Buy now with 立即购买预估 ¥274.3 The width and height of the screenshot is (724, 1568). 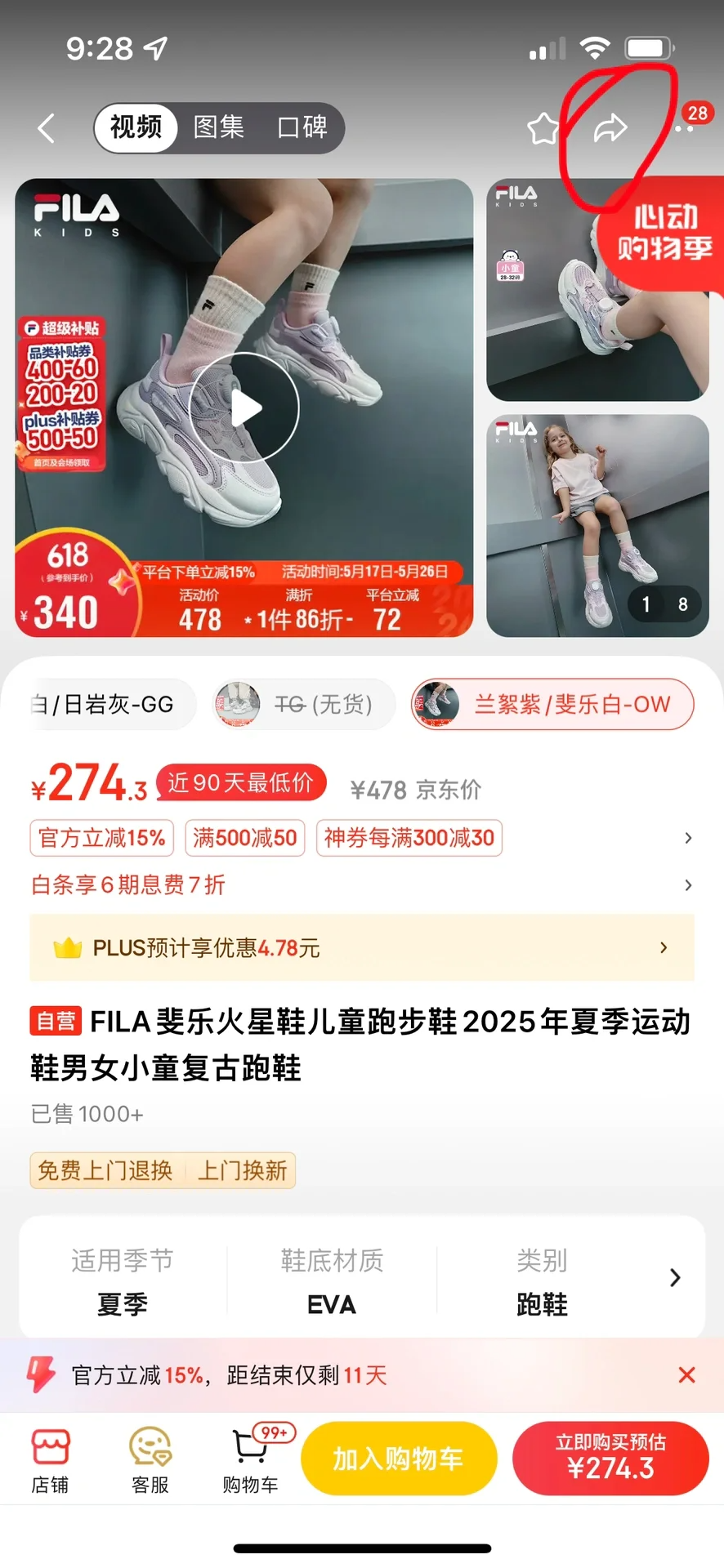610,1459
